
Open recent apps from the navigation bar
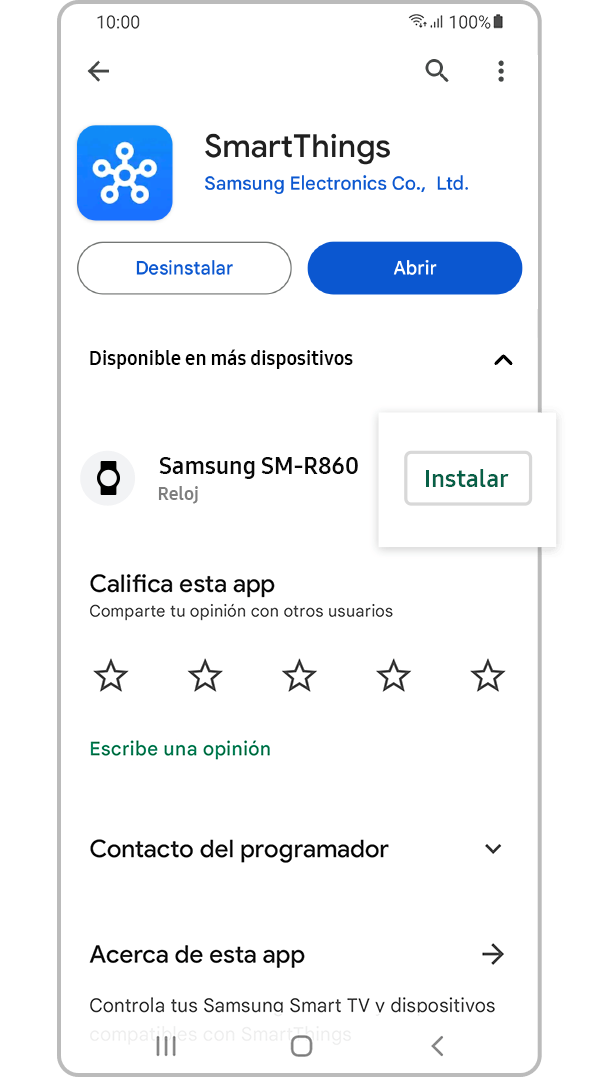tap(166, 1046)
